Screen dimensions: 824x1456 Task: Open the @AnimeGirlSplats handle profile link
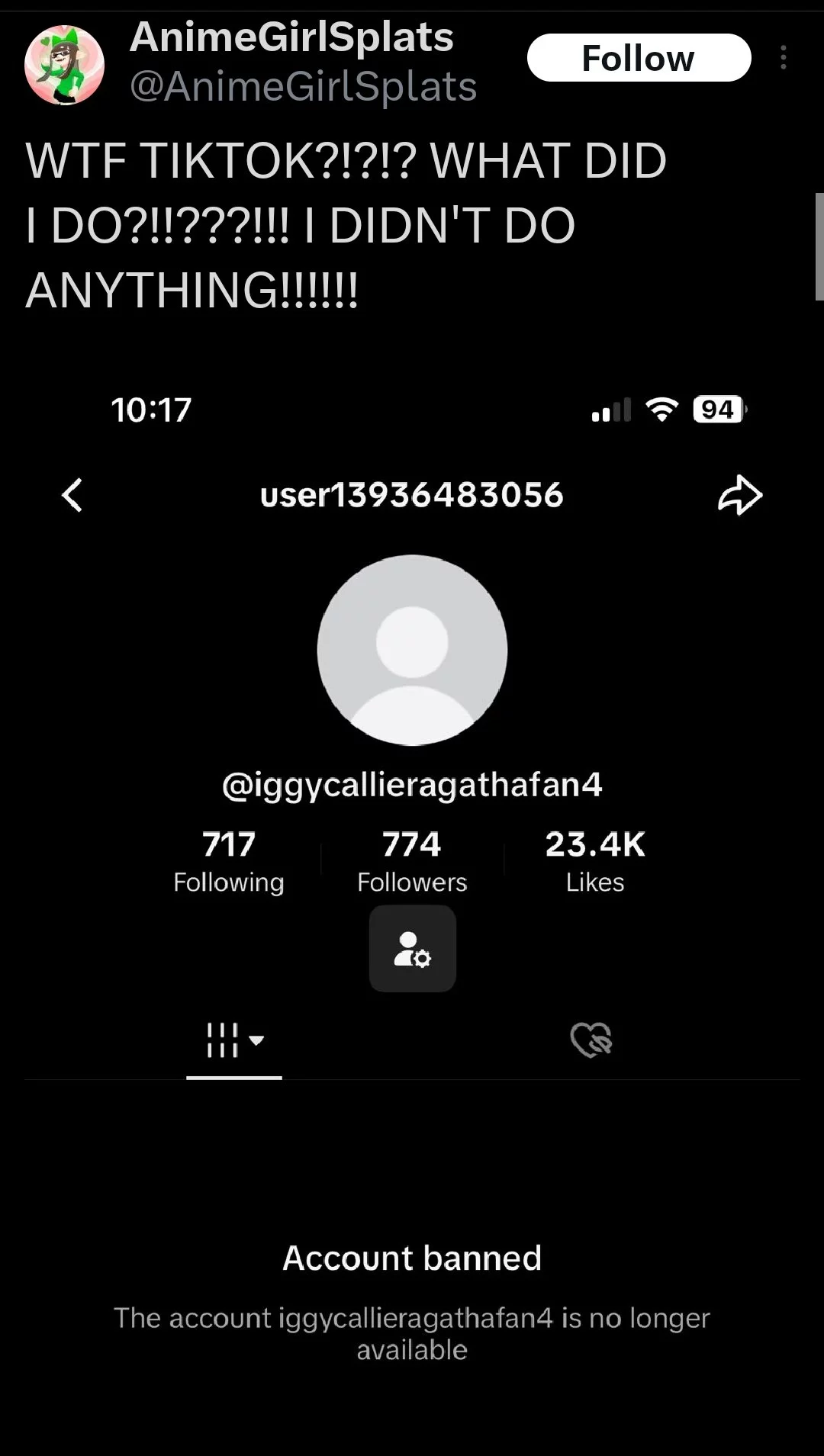coord(304,86)
